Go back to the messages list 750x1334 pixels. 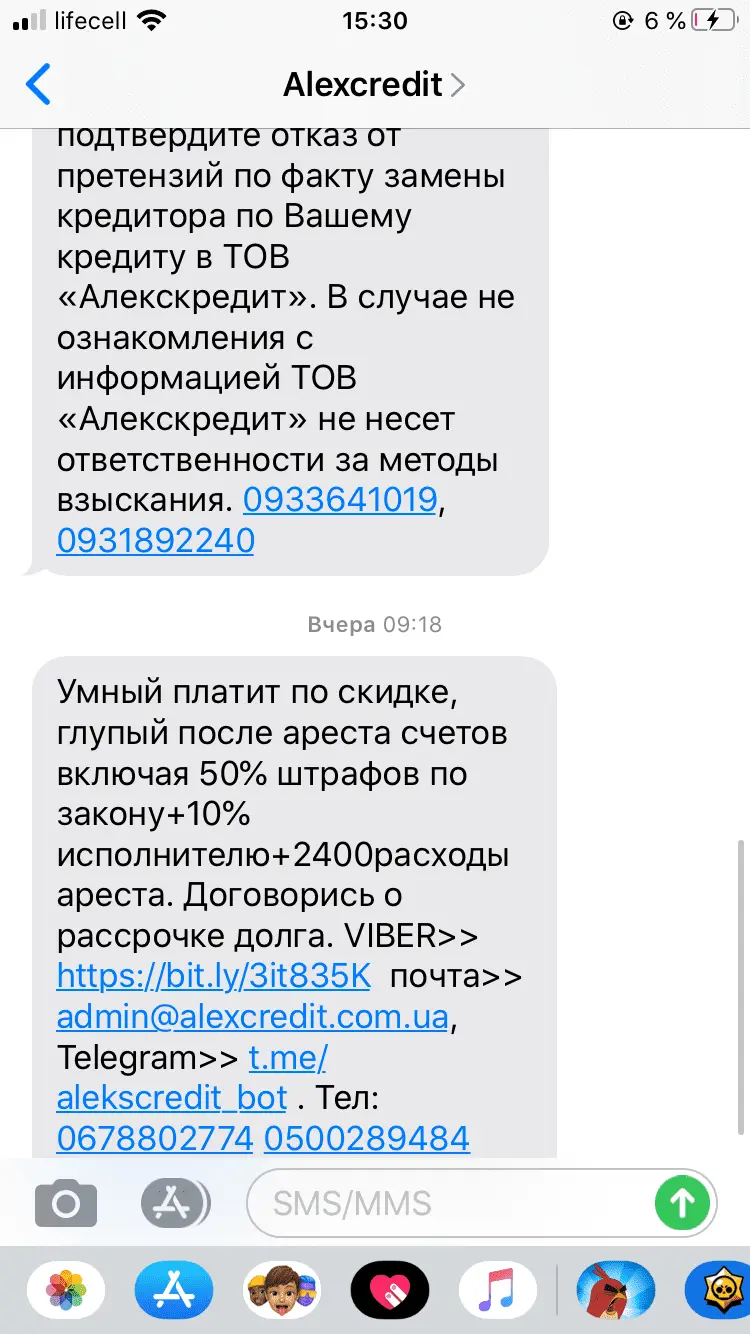[x=38, y=85]
